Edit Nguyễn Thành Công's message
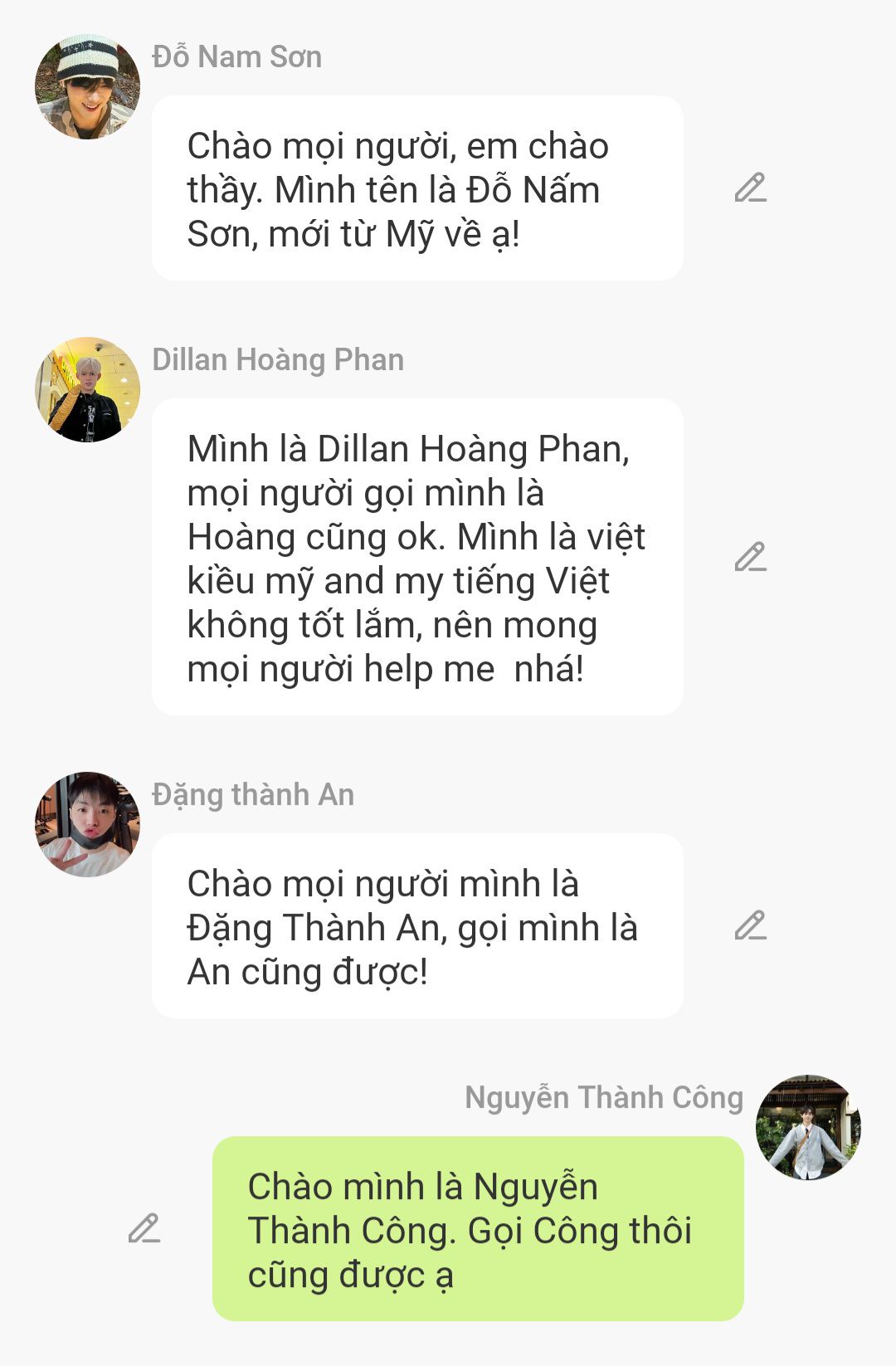Screen dimensions: 896x1366 pyautogui.click(x=144, y=1228)
